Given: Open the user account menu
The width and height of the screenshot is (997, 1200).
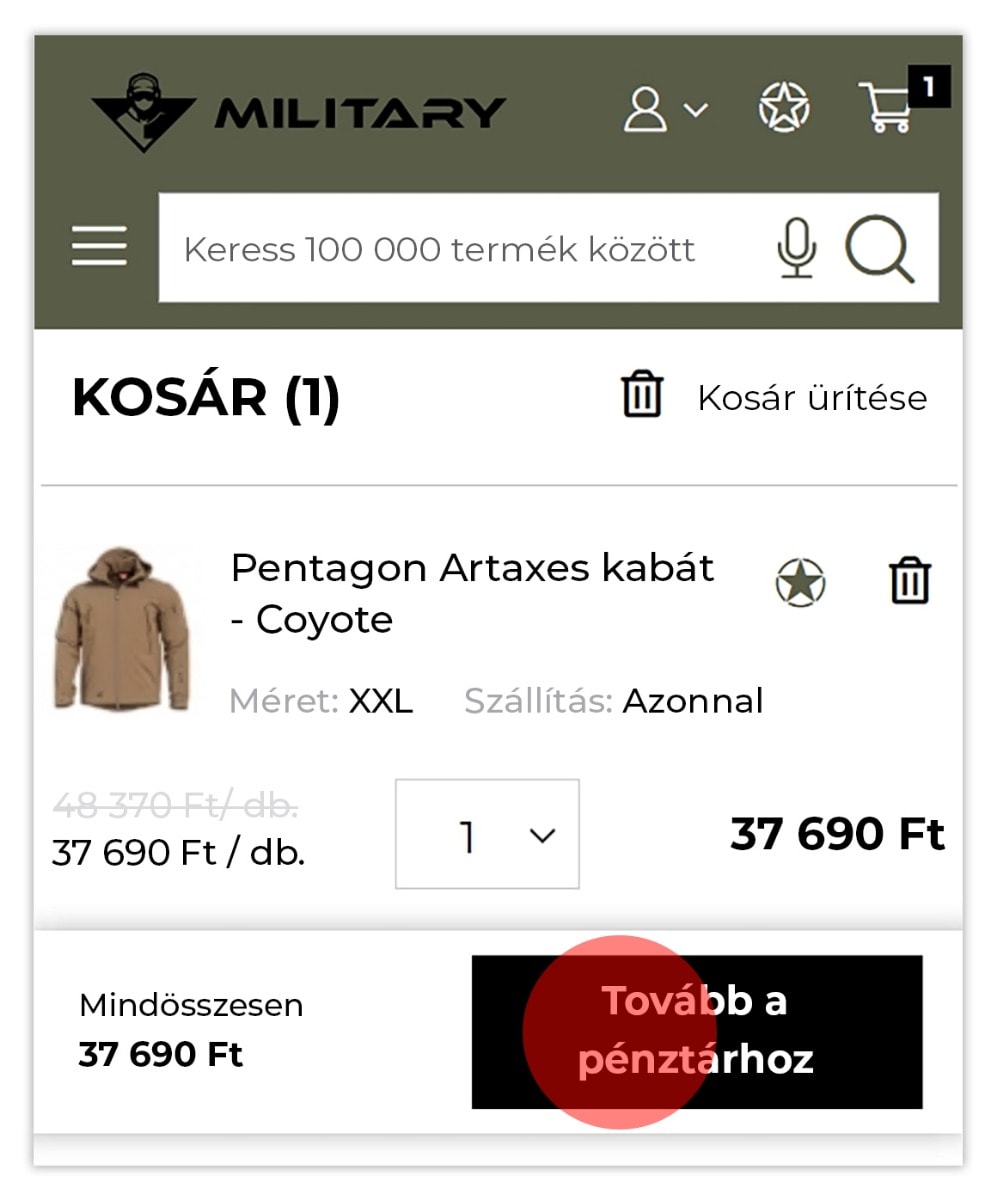Looking at the screenshot, I should click(x=664, y=109).
